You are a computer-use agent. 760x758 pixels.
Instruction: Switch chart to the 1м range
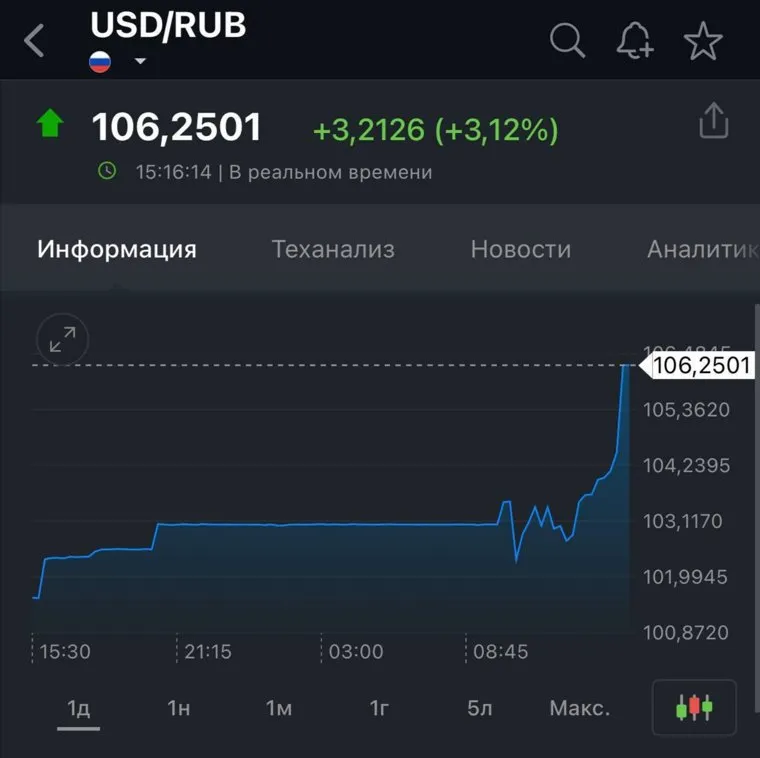click(x=279, y=709)
